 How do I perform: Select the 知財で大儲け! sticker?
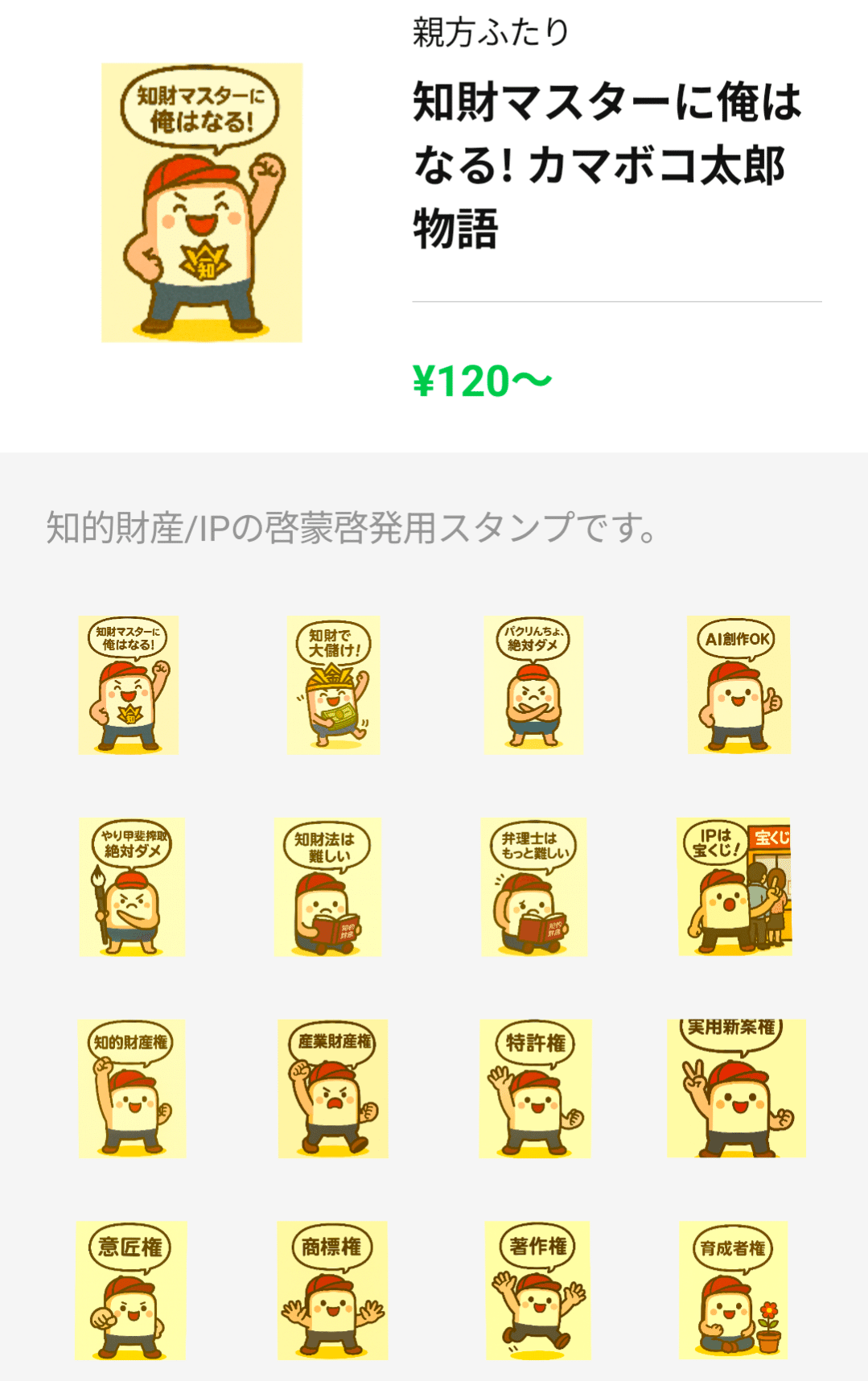(x=333, y=685)
